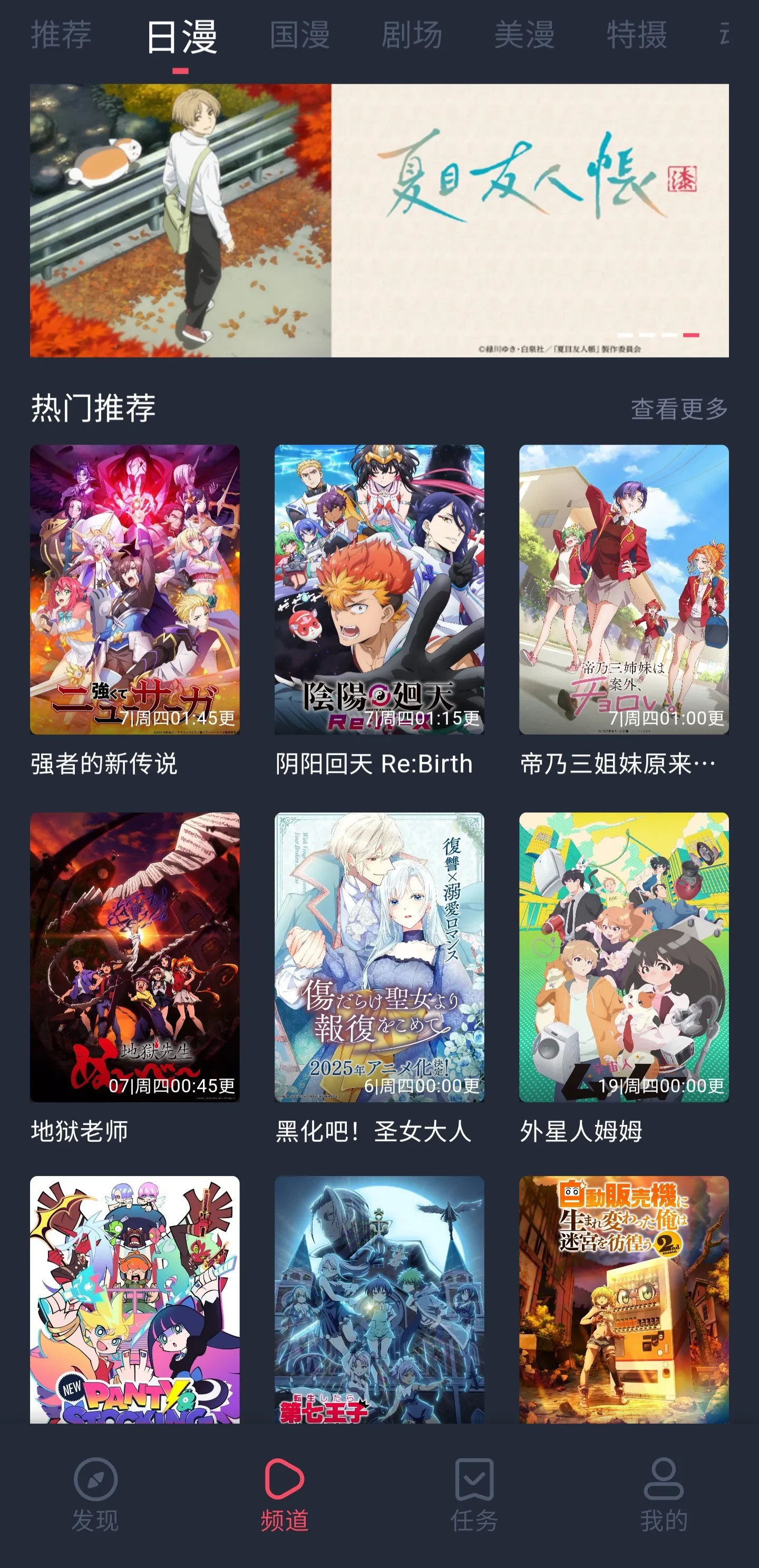
Task: Switch to the 国漫 tab
Action: pyautogui.click(x=300, y=35)
